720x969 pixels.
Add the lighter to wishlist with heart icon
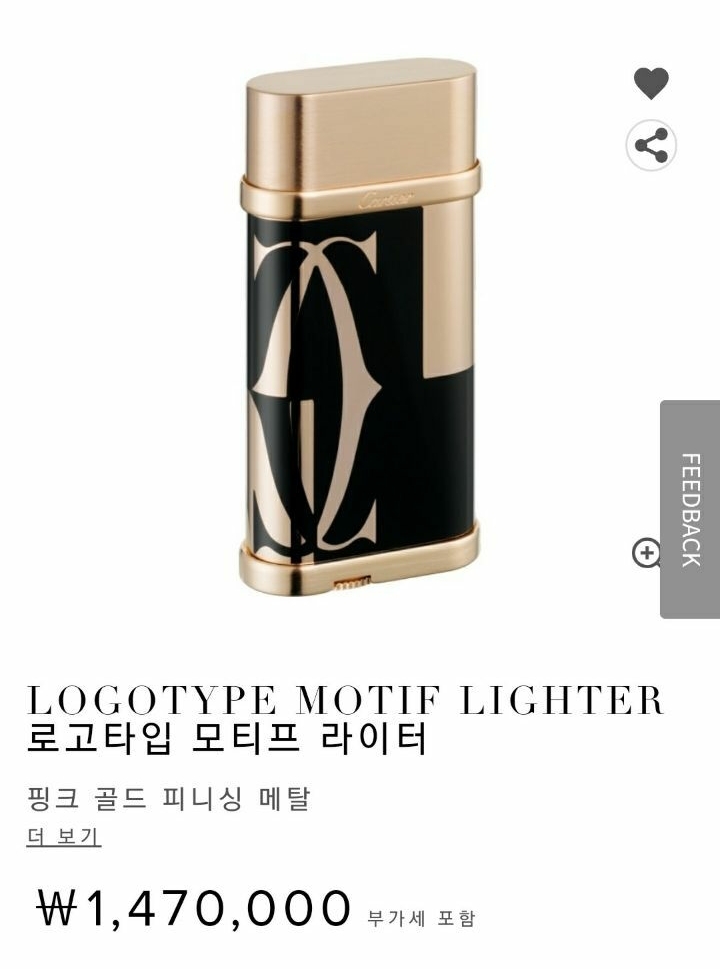tap(651, 83)
